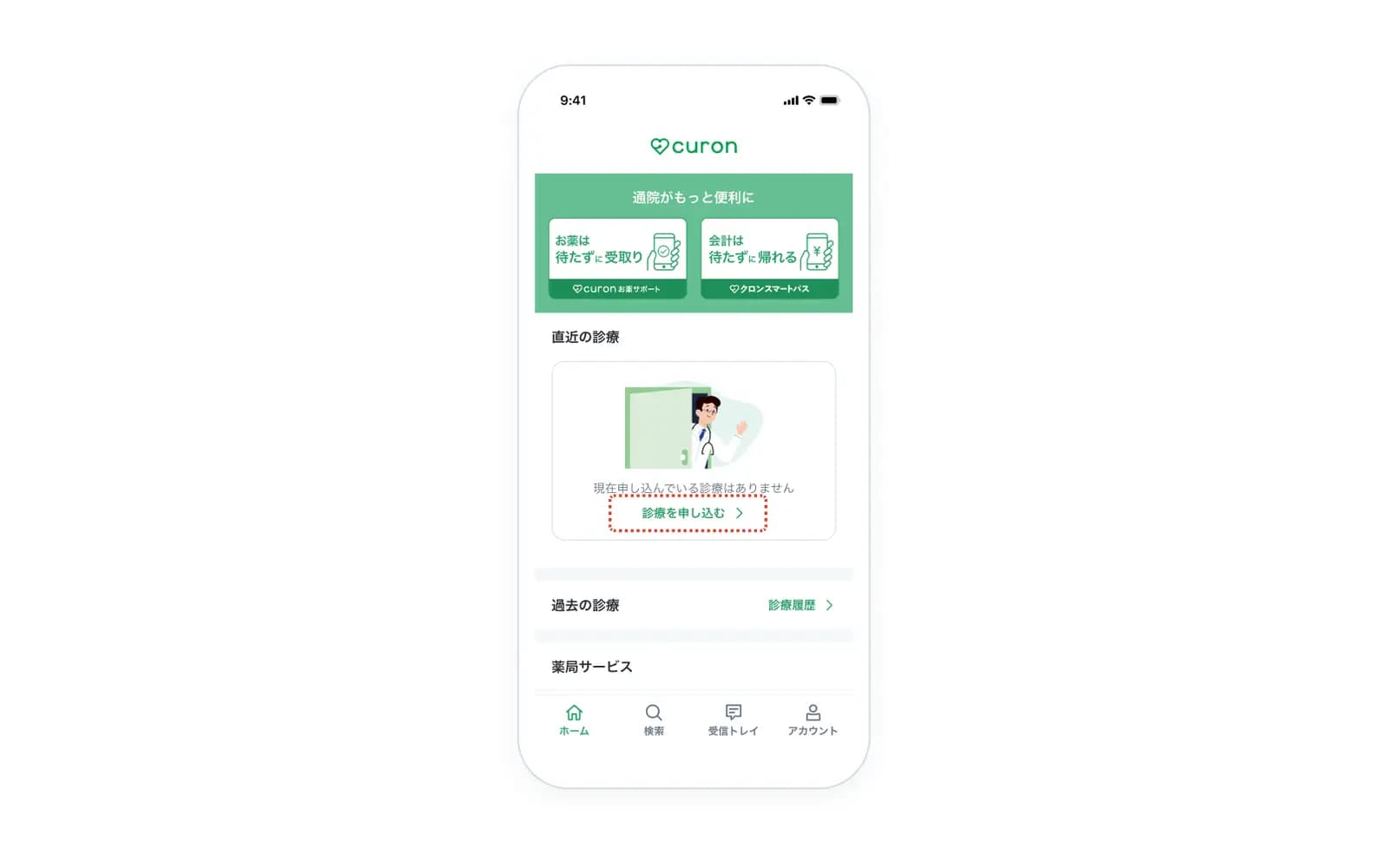
Task: Open 診療履歴 consultation history
Action: [x=800, y=605]
